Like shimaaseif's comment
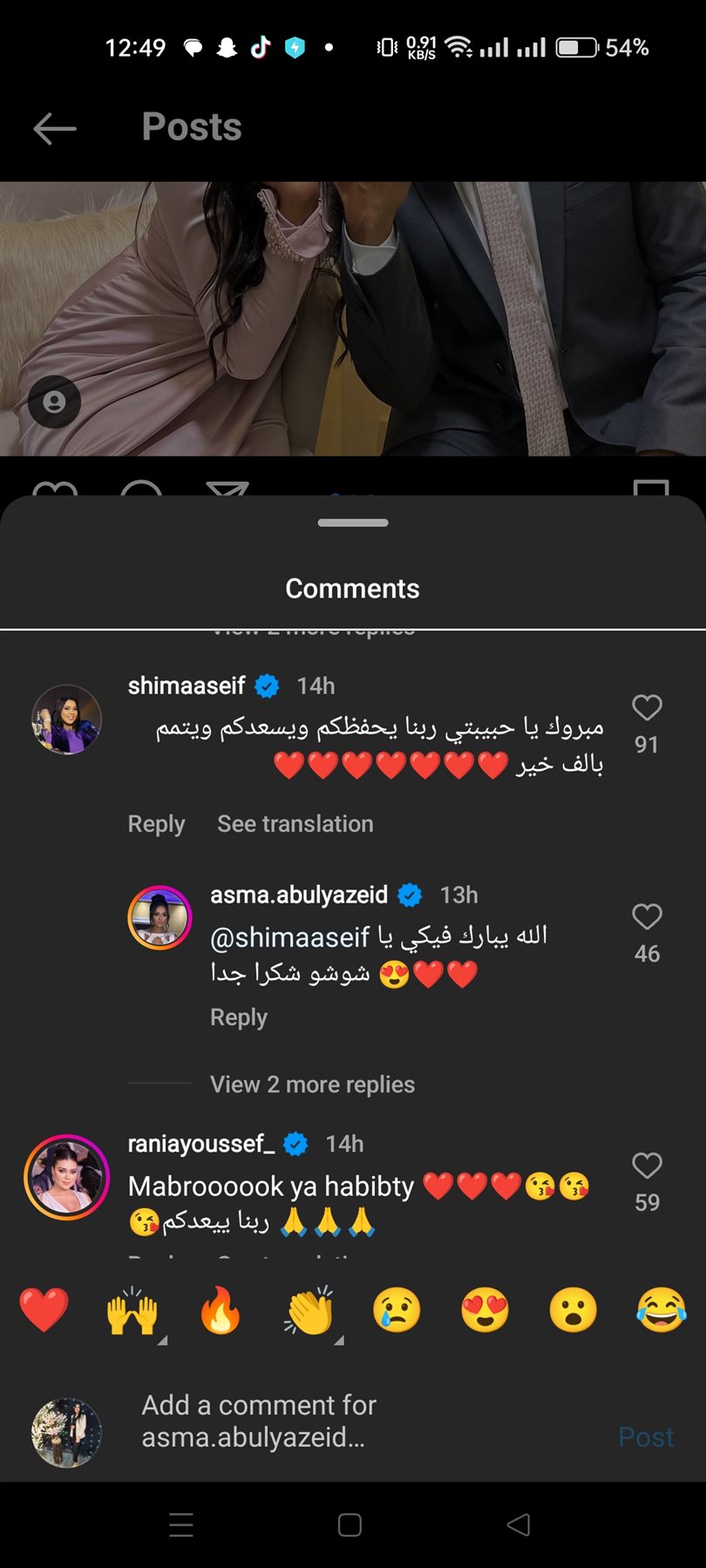This screenshot has width=706, height=1568. (x=647, y=707)
